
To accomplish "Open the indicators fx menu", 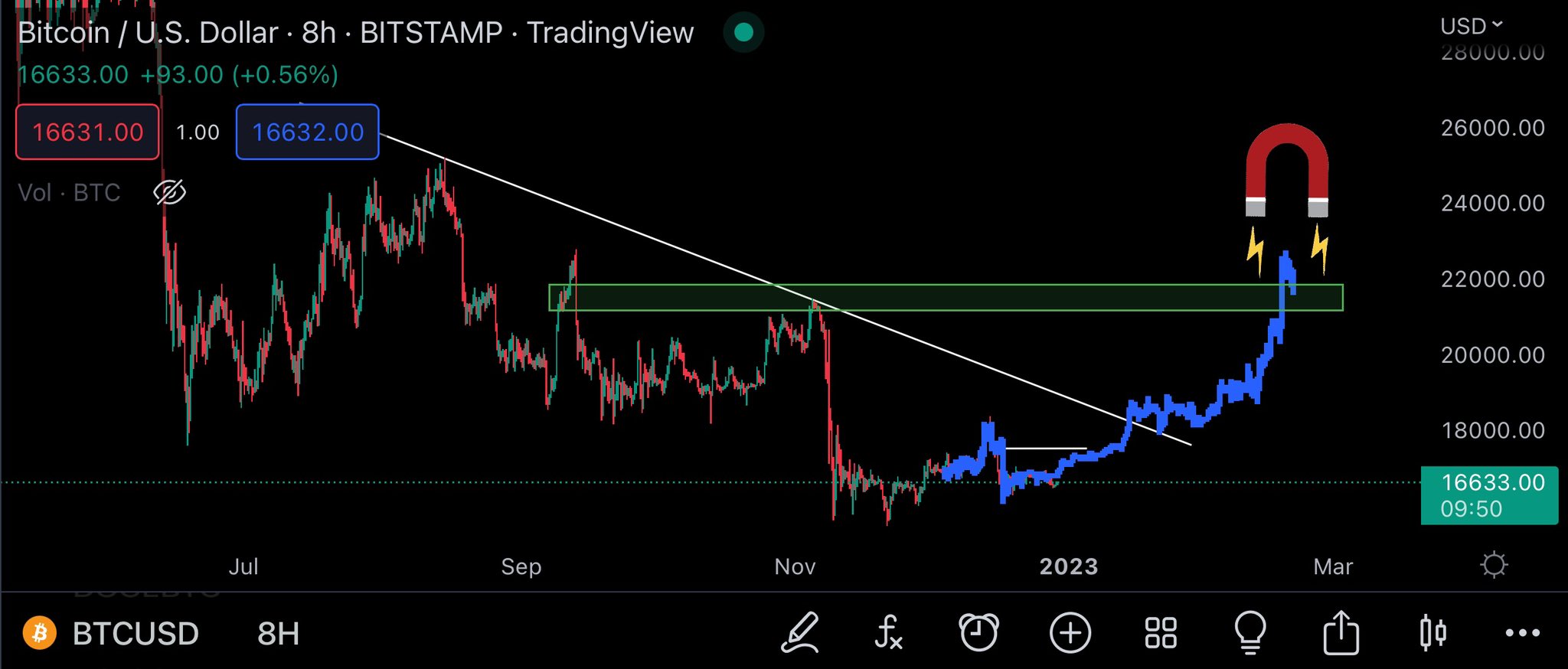I will point(888,633).
